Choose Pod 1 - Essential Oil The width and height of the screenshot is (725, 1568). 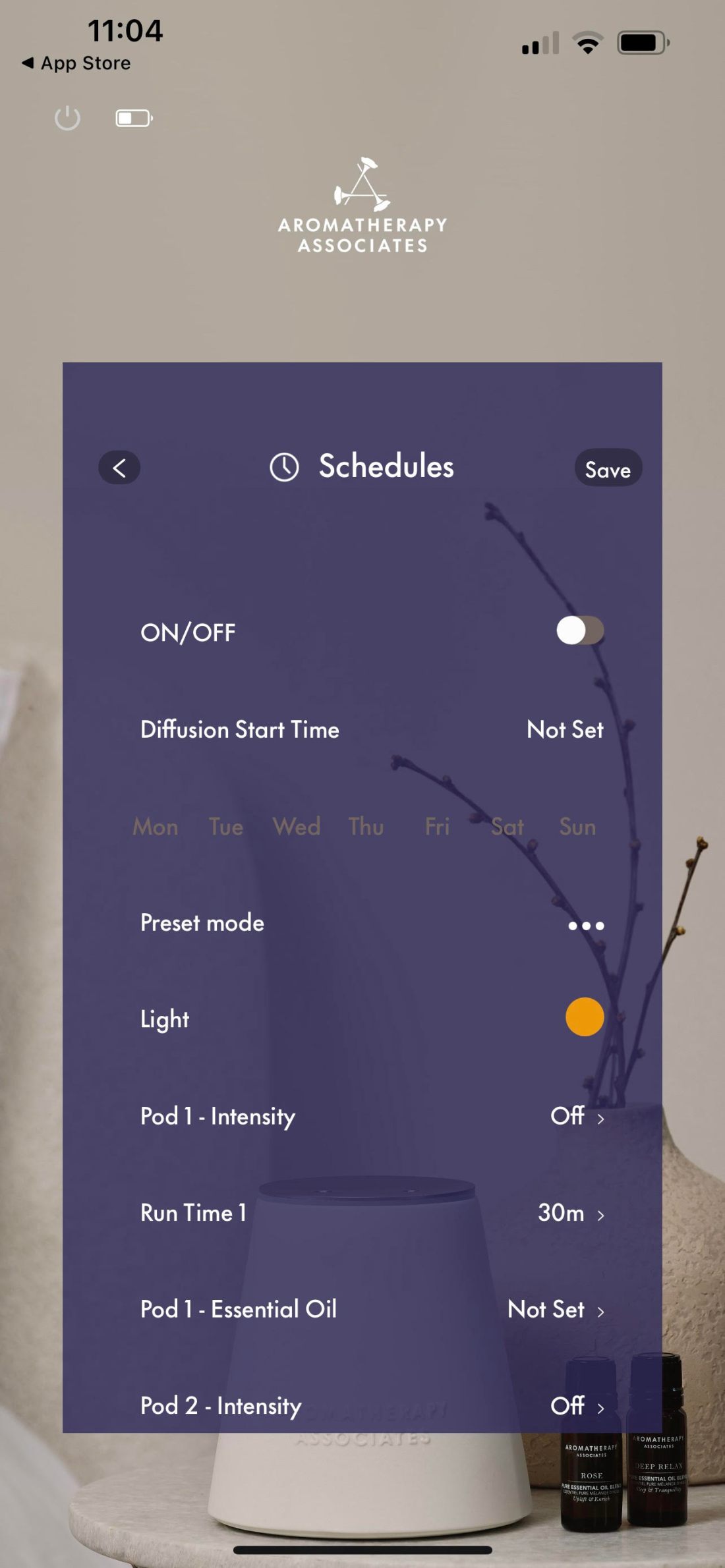click(555, 1309)
